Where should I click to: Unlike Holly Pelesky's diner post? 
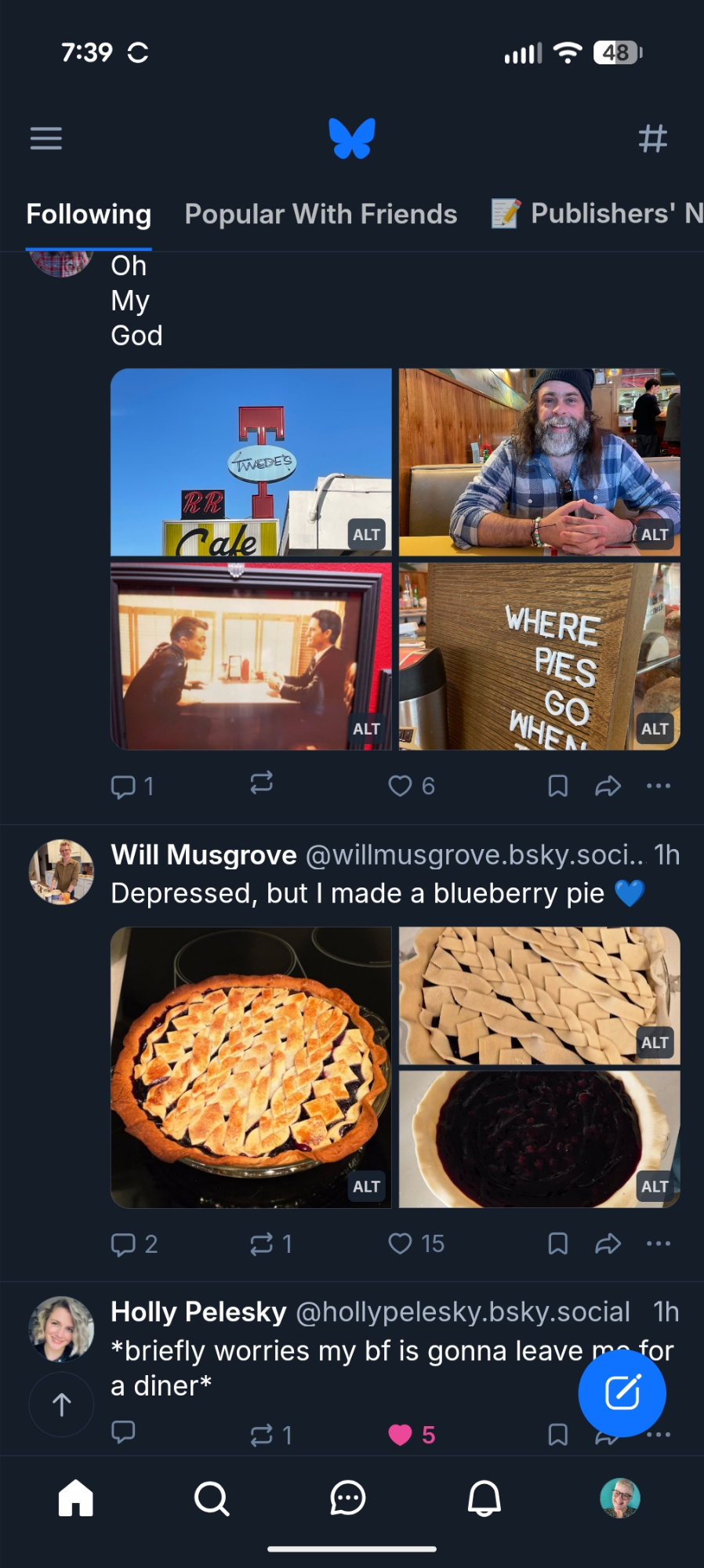point(401,1435)
